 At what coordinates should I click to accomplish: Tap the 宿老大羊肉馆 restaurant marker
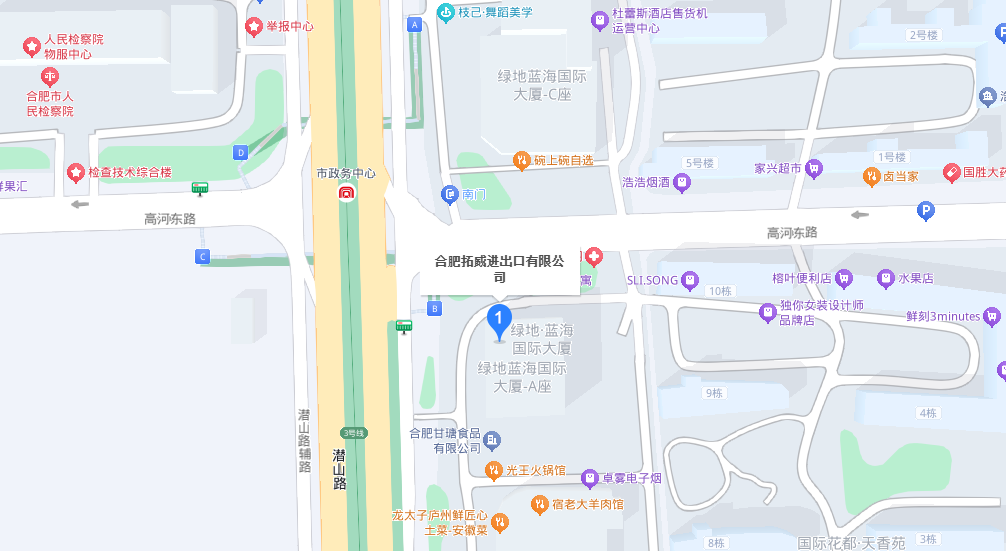click(x=540, y=504)
